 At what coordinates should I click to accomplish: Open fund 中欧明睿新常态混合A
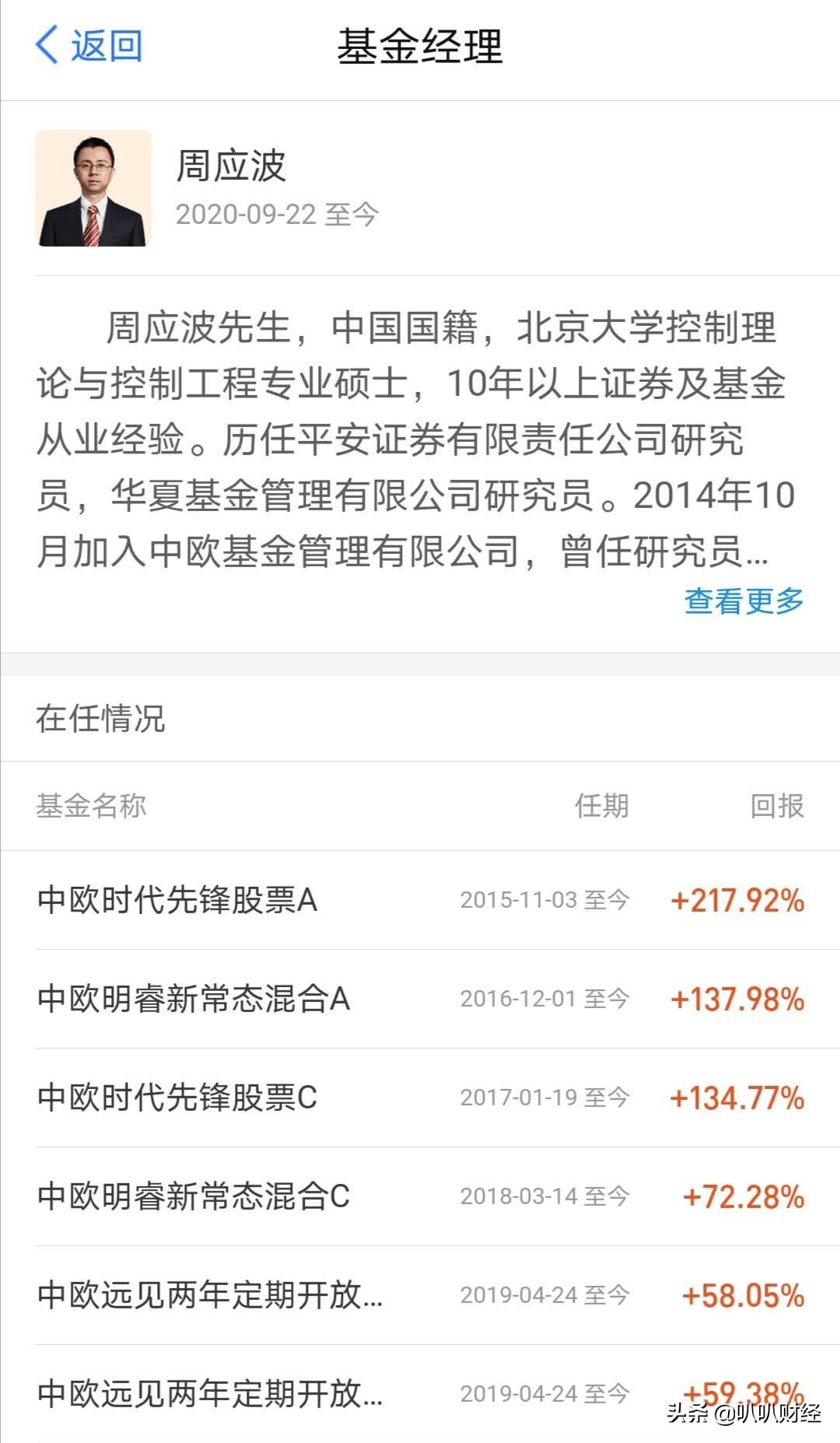[x=420, y=999]
